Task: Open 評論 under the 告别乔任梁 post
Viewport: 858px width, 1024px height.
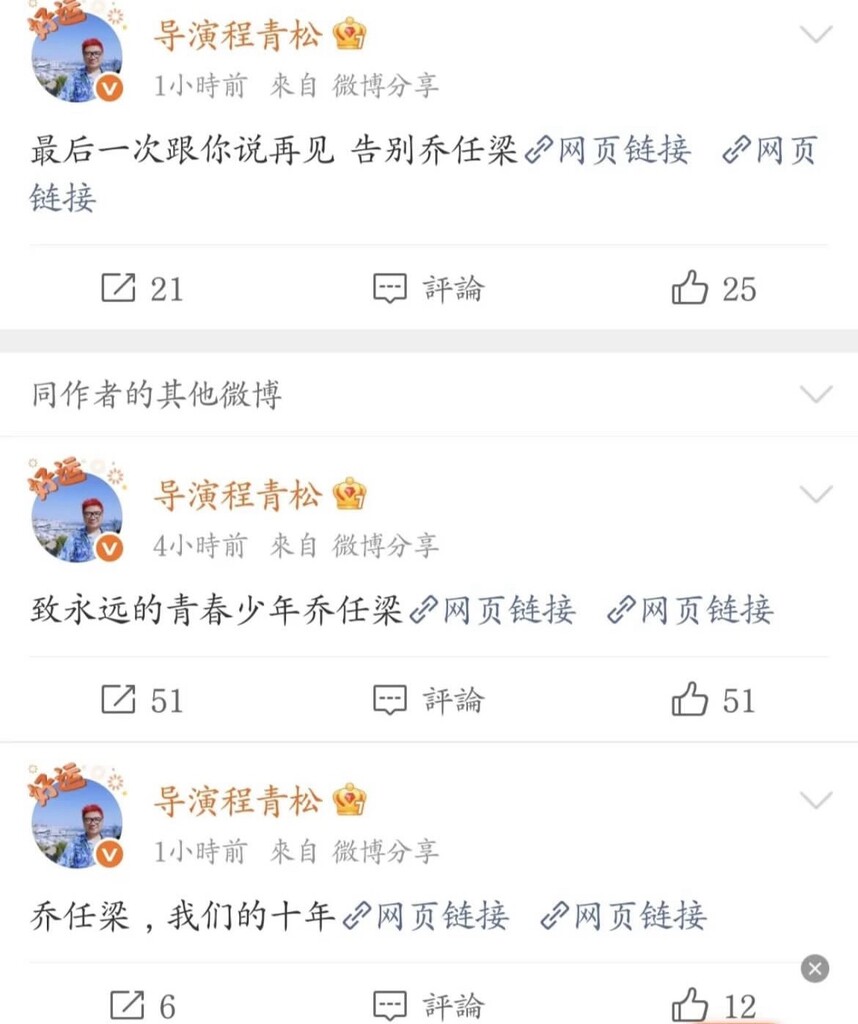Action: click(x=429, y=289)
